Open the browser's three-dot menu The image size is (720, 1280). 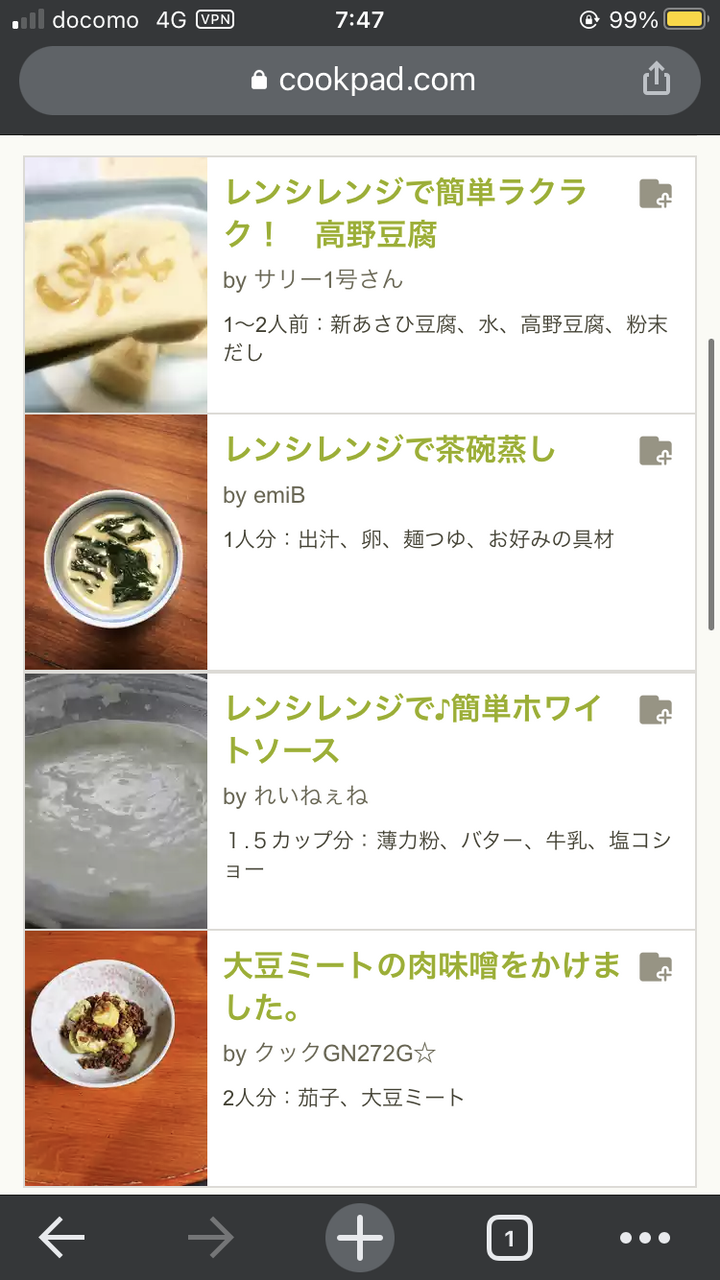(x=644, y=1239)
